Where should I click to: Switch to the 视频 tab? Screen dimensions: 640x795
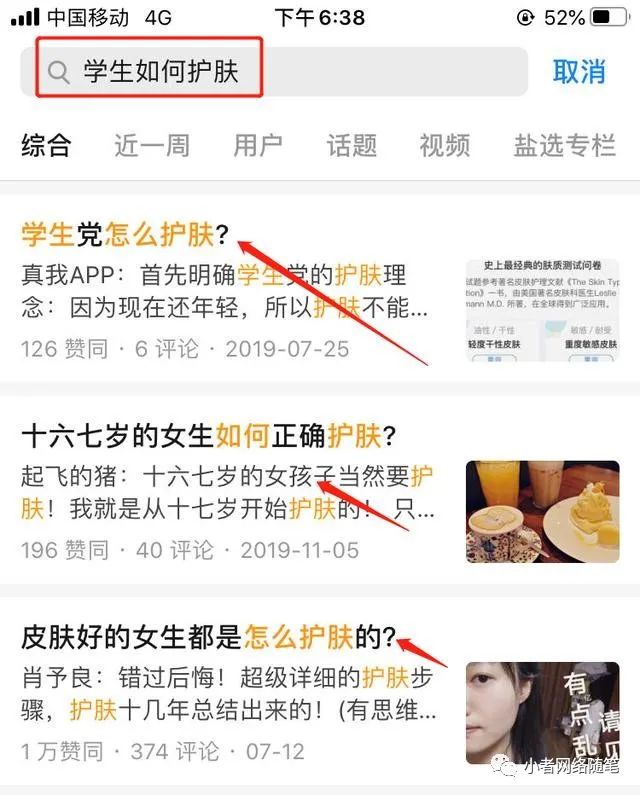click(x=445, y=146)
